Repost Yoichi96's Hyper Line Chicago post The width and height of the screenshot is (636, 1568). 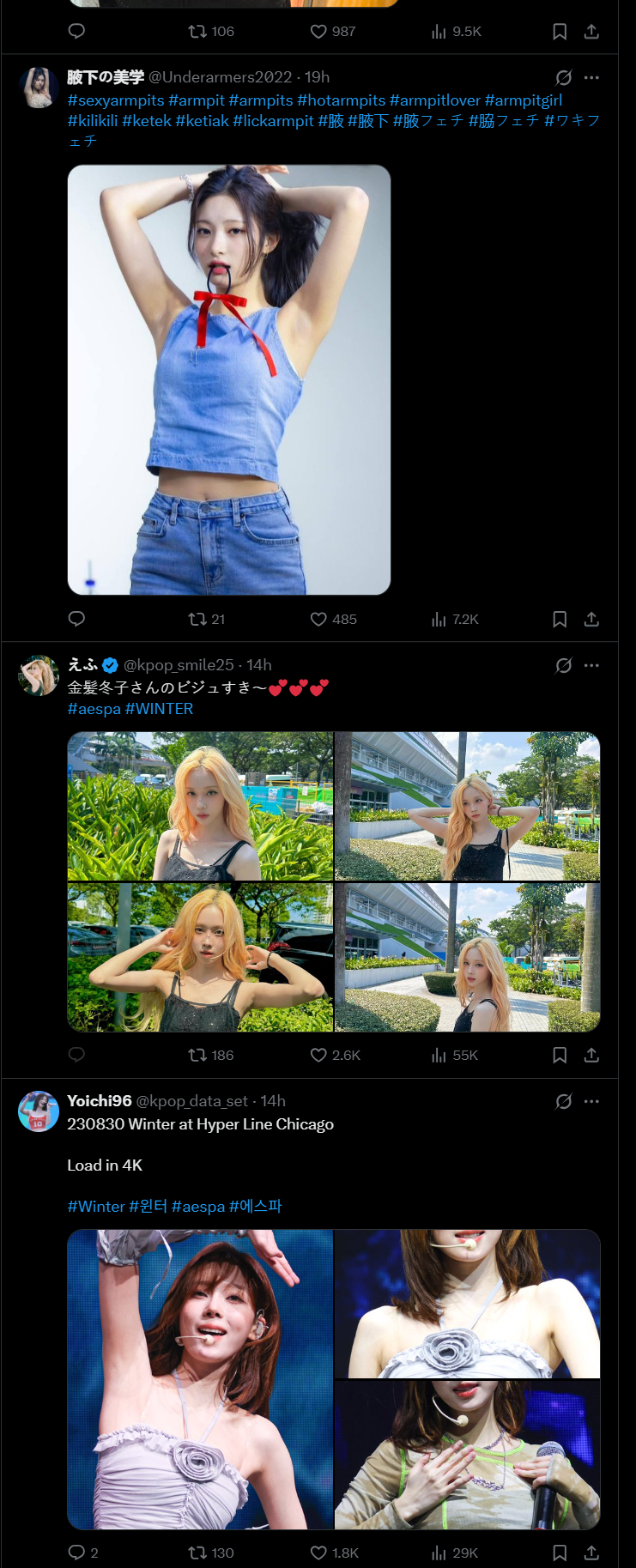pos(197,1553)
